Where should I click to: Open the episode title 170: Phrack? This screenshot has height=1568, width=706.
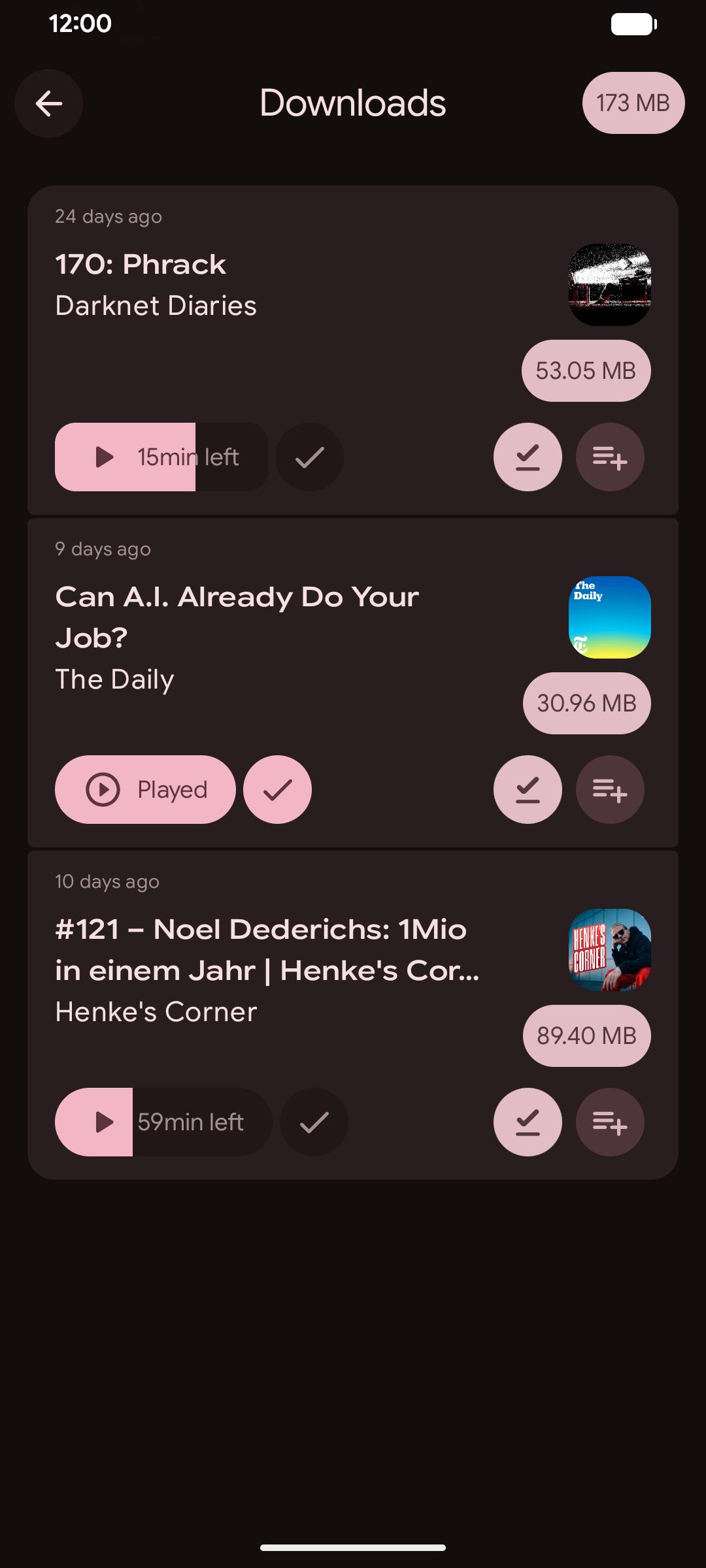[140, 263]
